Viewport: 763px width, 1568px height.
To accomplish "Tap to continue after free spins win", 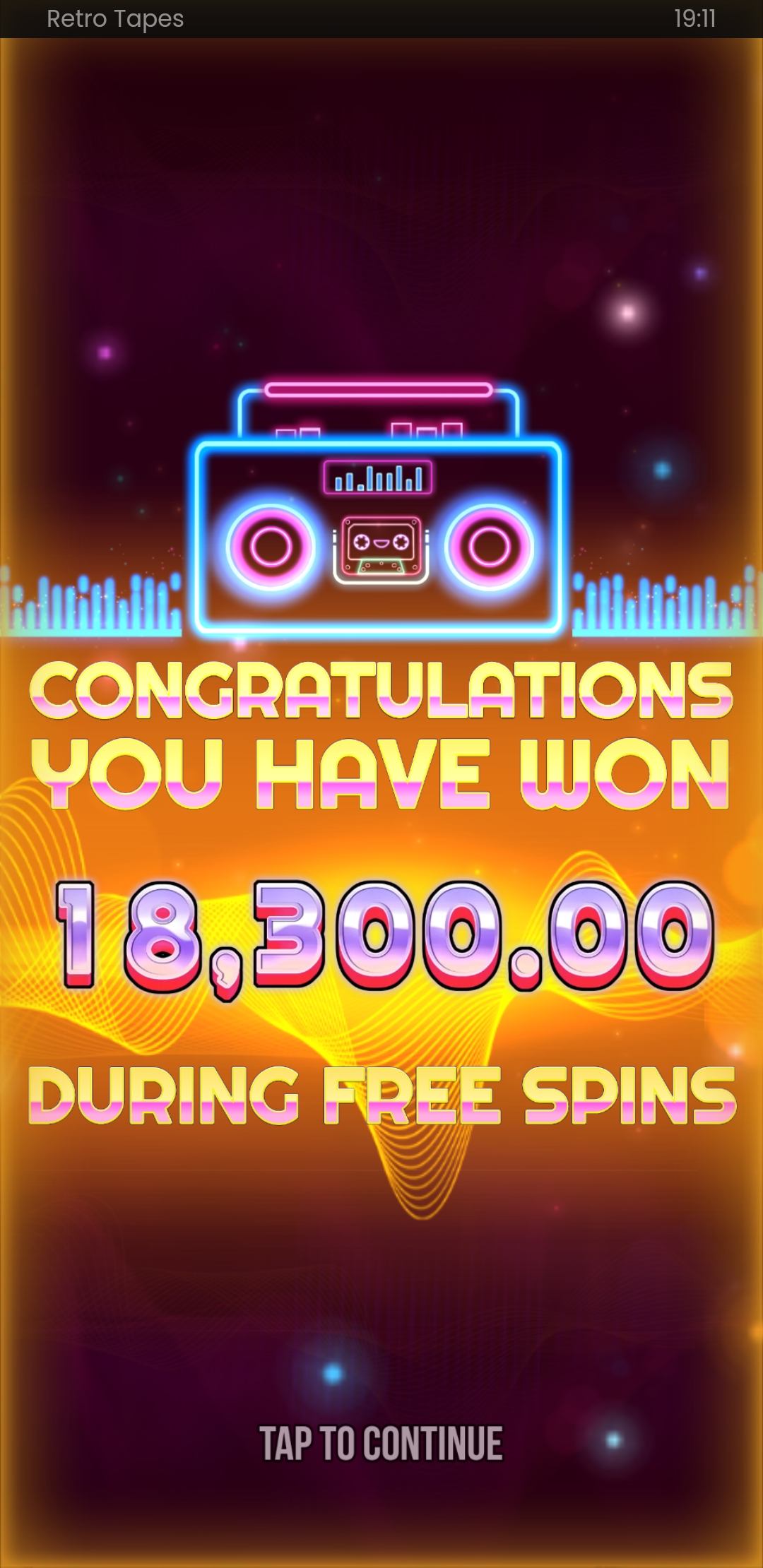I will coord(381,1442).
